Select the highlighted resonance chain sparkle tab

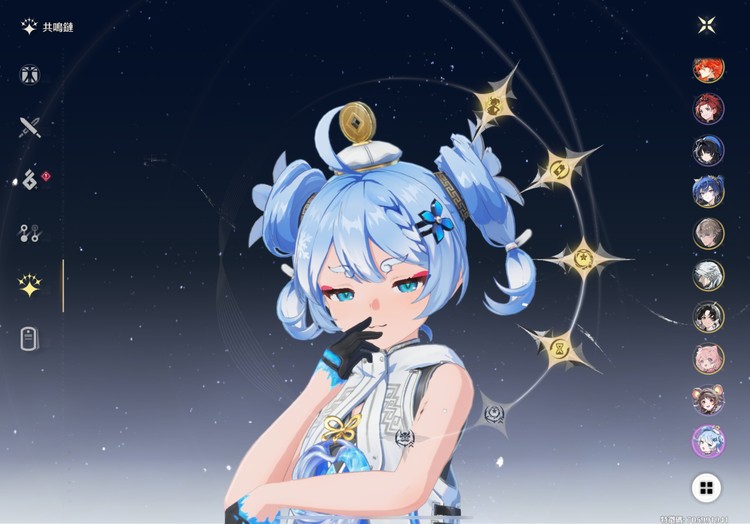[x=30, y=286]
